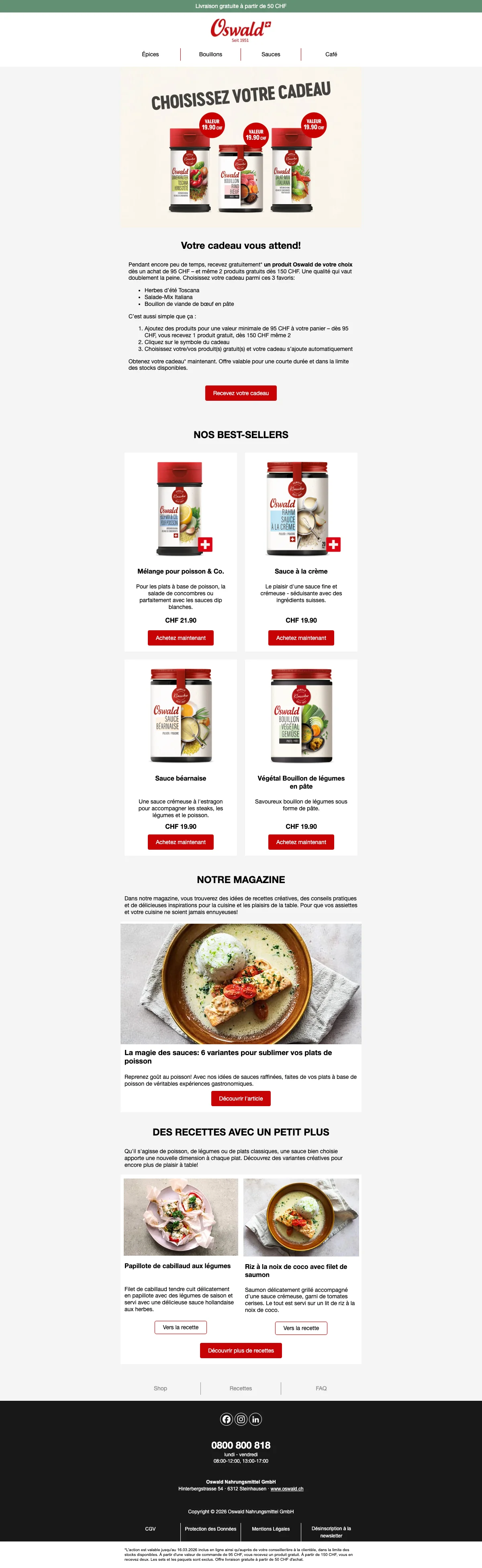This screenshot has width=482, height=1568.
Task: Select Café in the top navigation
Action: (x=331, y=54)
